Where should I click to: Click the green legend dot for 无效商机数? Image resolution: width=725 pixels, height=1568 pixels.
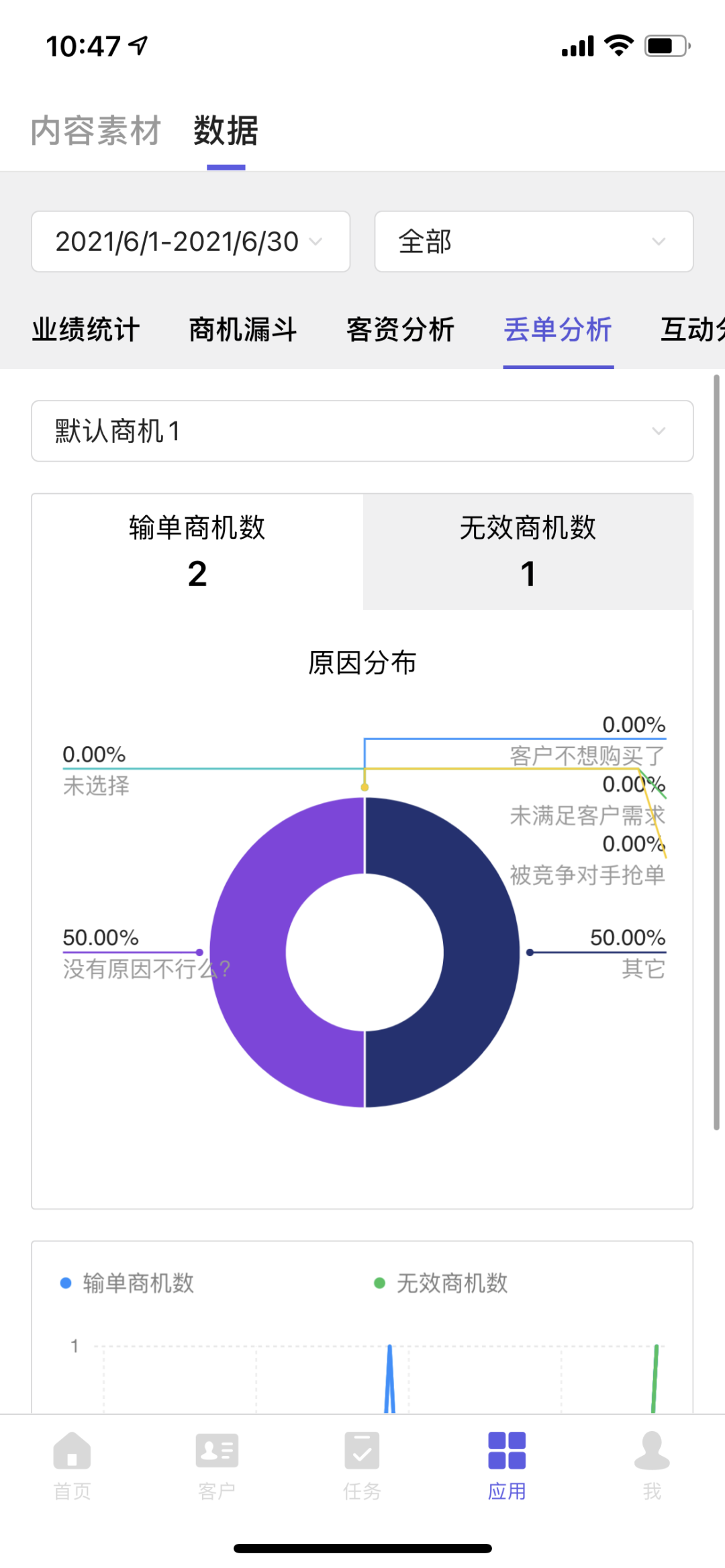(381, 1284)
